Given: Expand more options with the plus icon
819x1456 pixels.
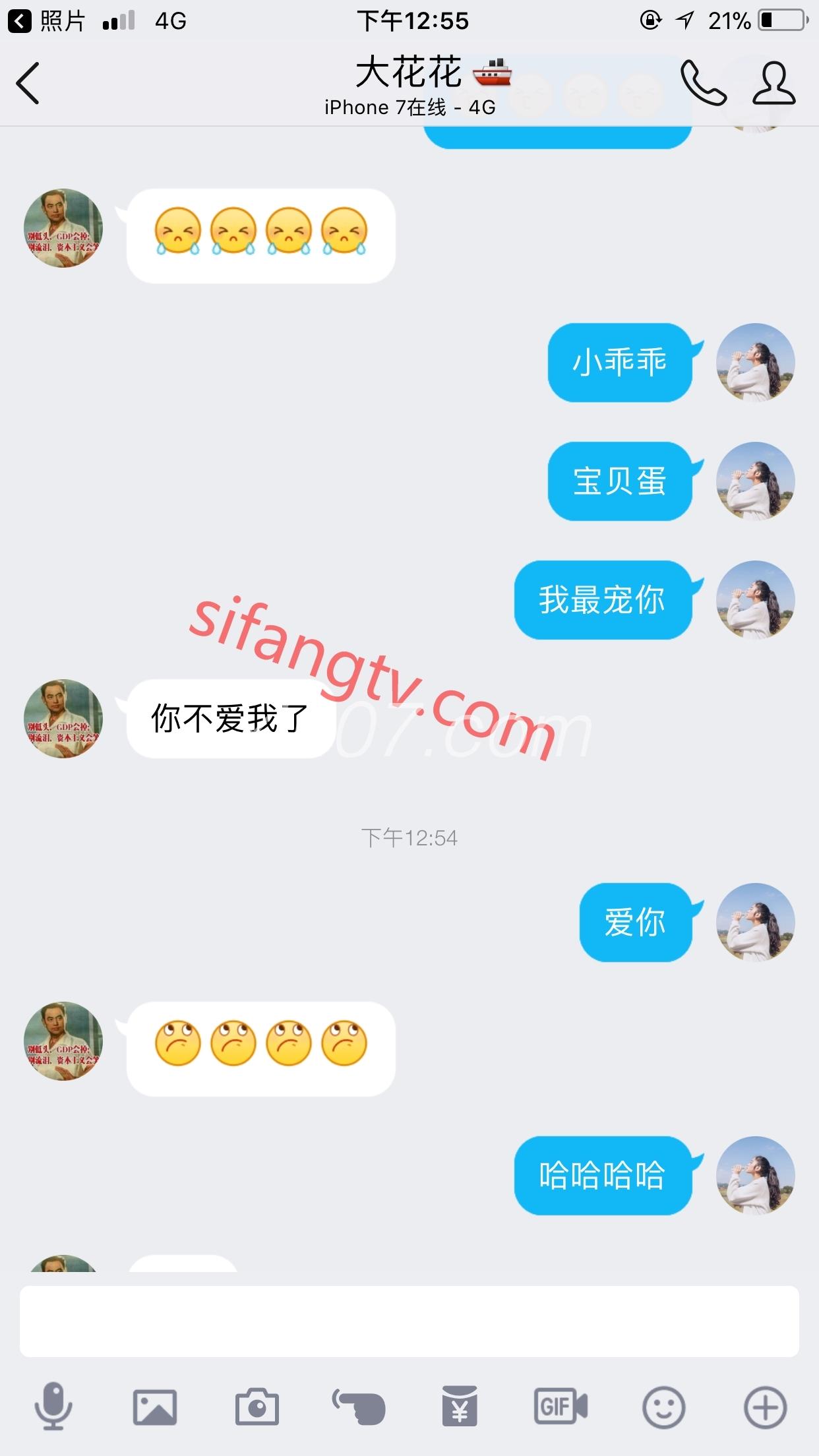Looking at the screenshot, I should point(765,1407).
